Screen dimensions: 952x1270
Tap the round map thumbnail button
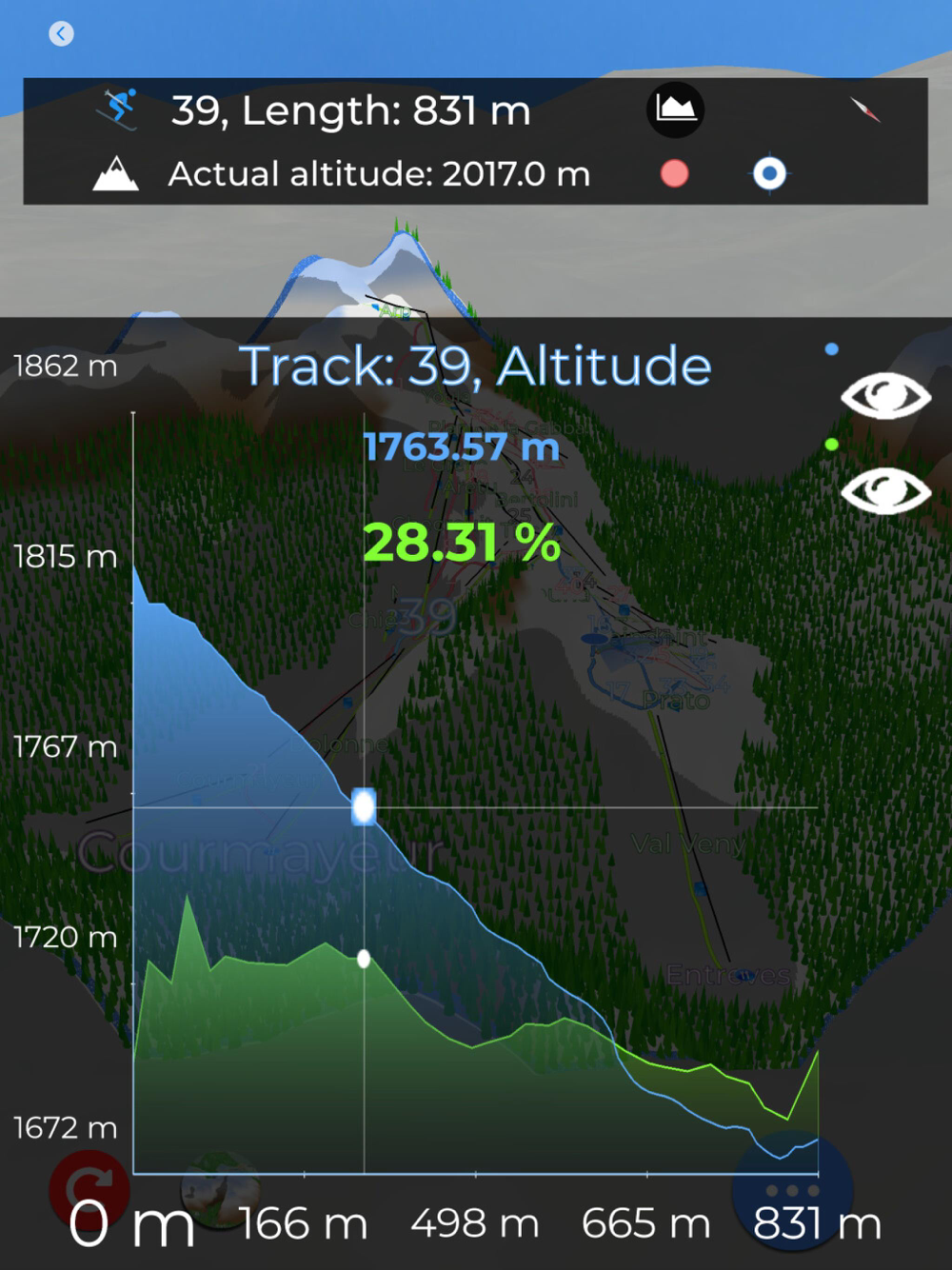[220, 1190]
